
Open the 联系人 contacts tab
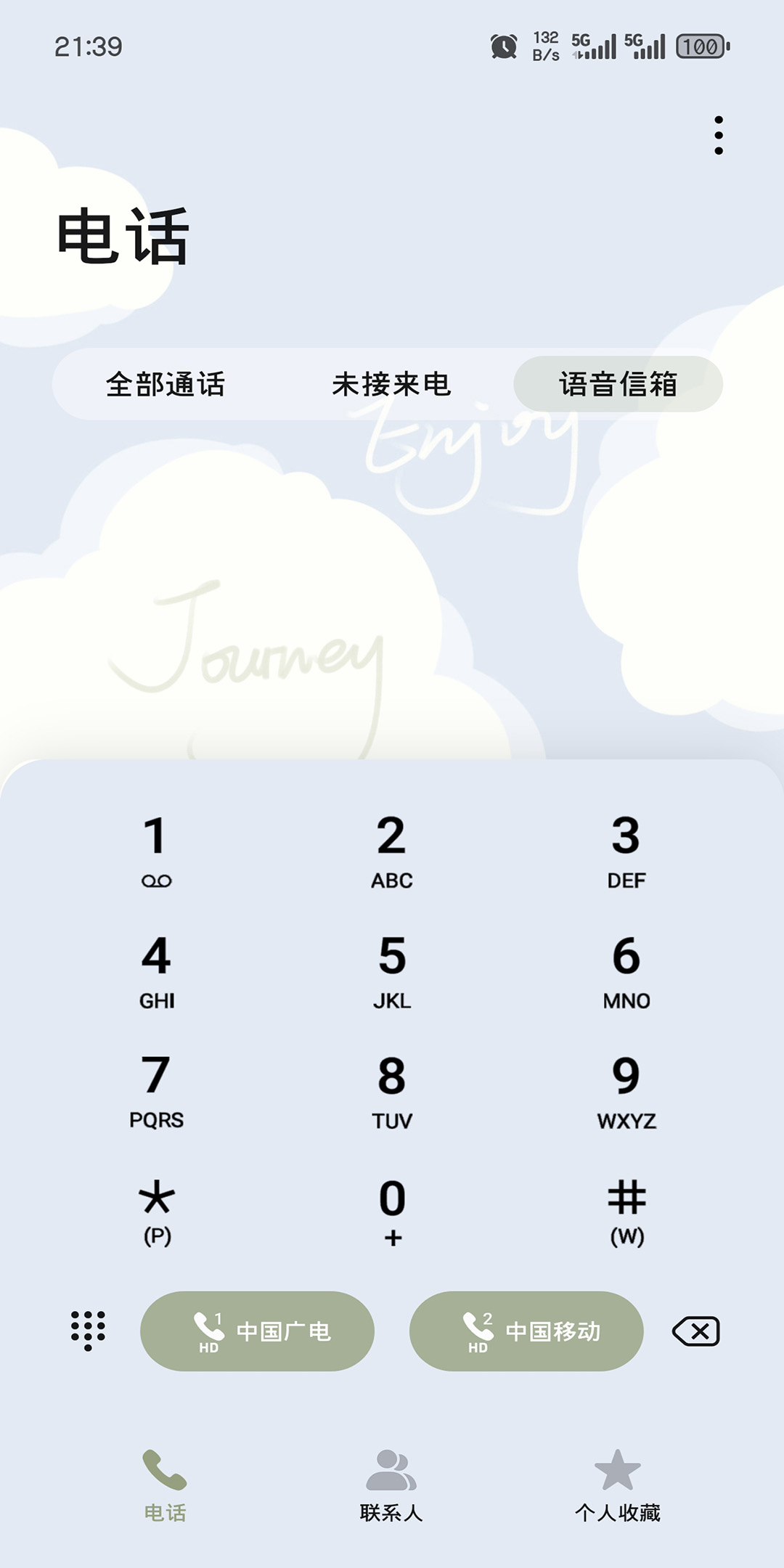click(x=391, y=1484)
